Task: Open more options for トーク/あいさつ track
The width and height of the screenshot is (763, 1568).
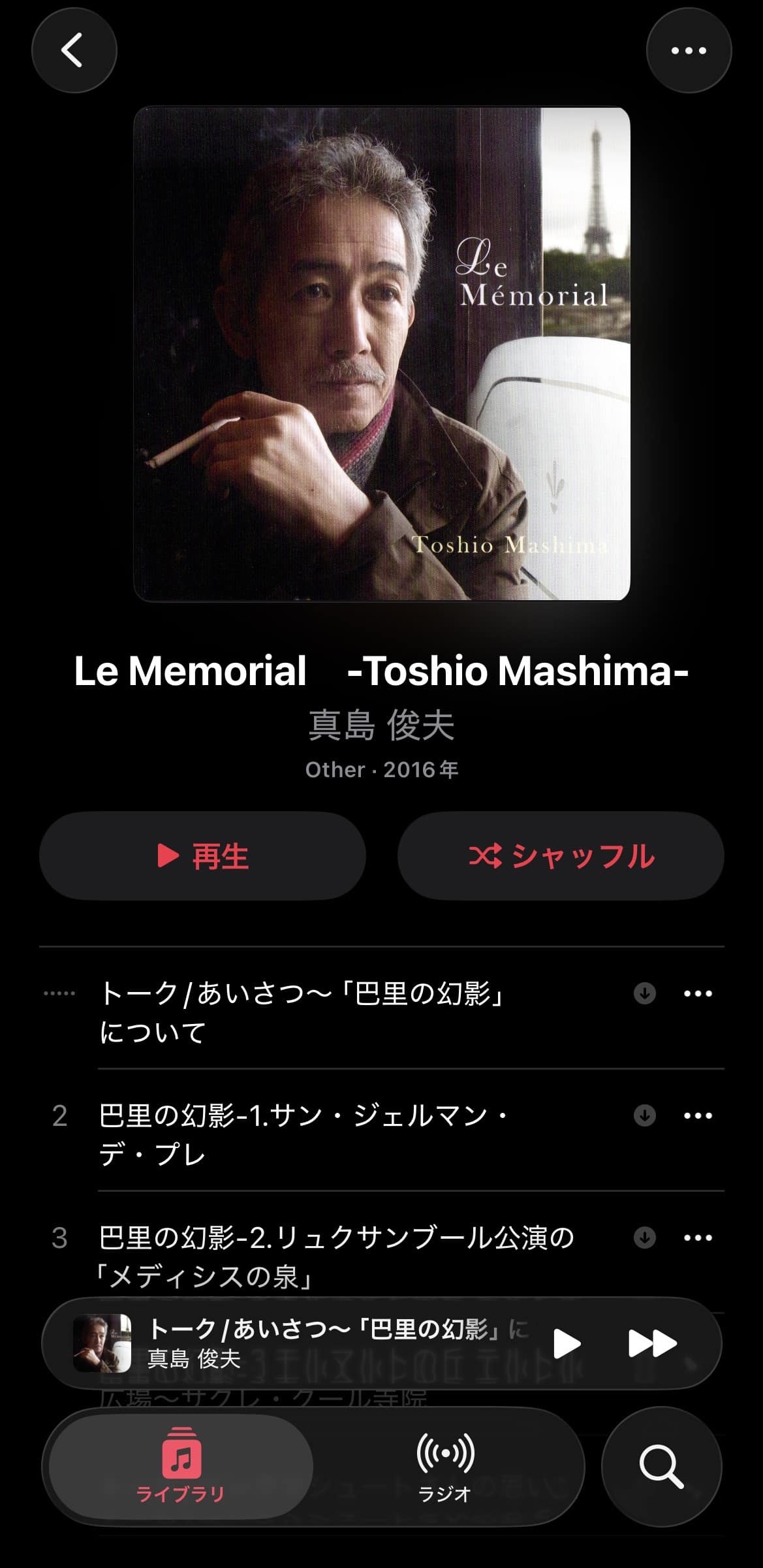Action: [698, 993]
